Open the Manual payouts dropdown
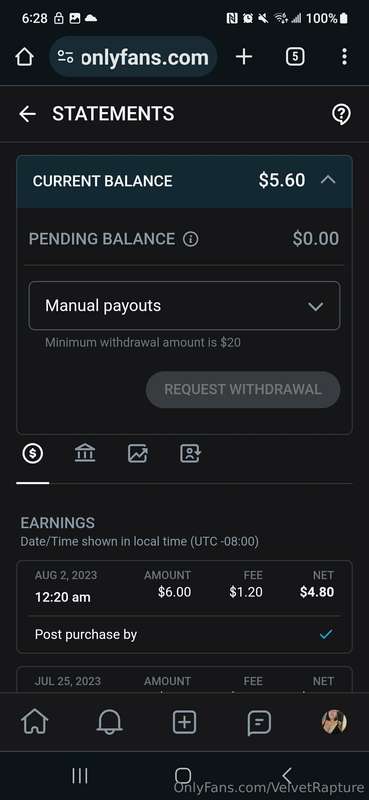369x800 pixels. [184, 306]
